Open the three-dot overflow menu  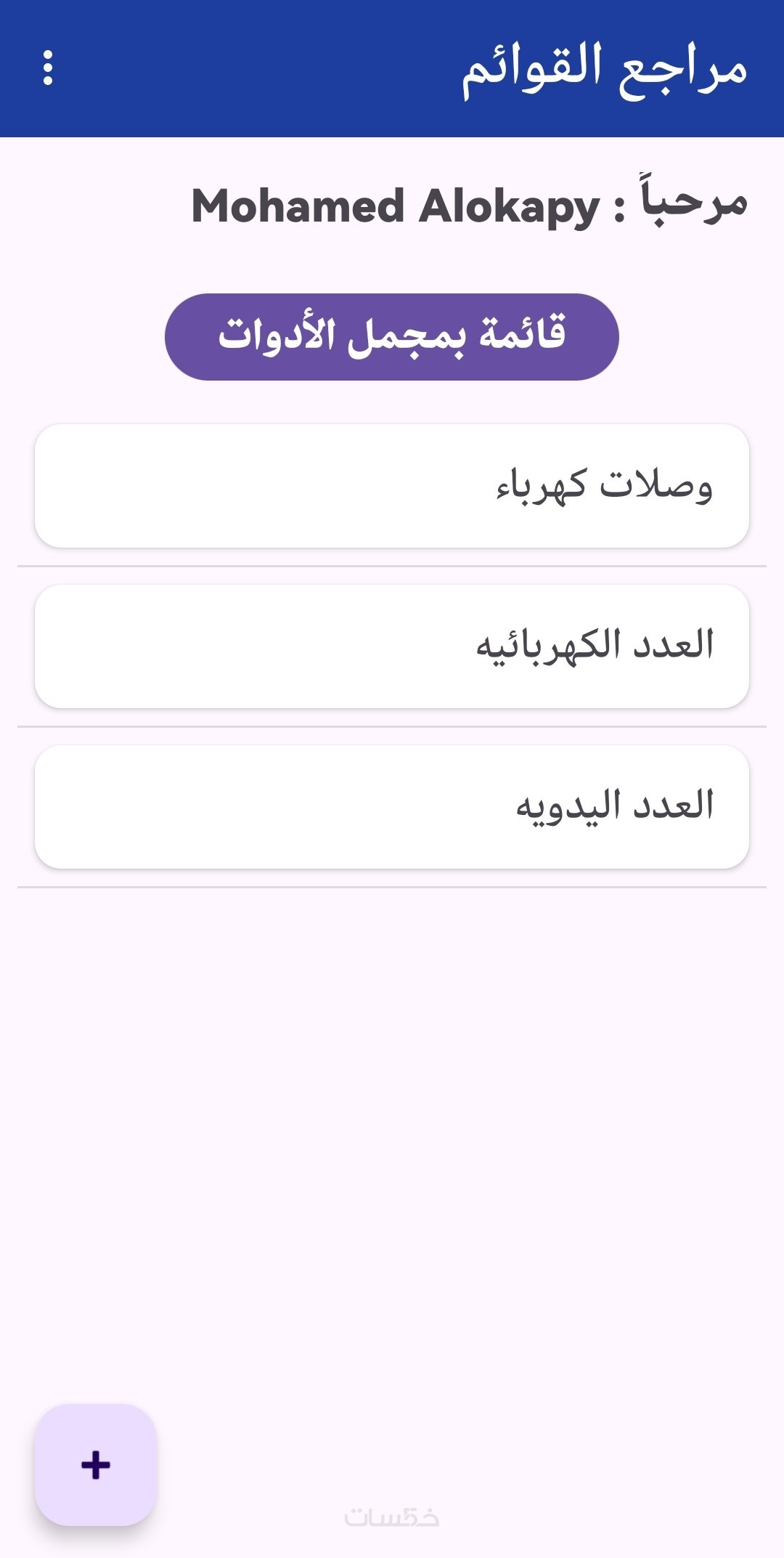48,68
